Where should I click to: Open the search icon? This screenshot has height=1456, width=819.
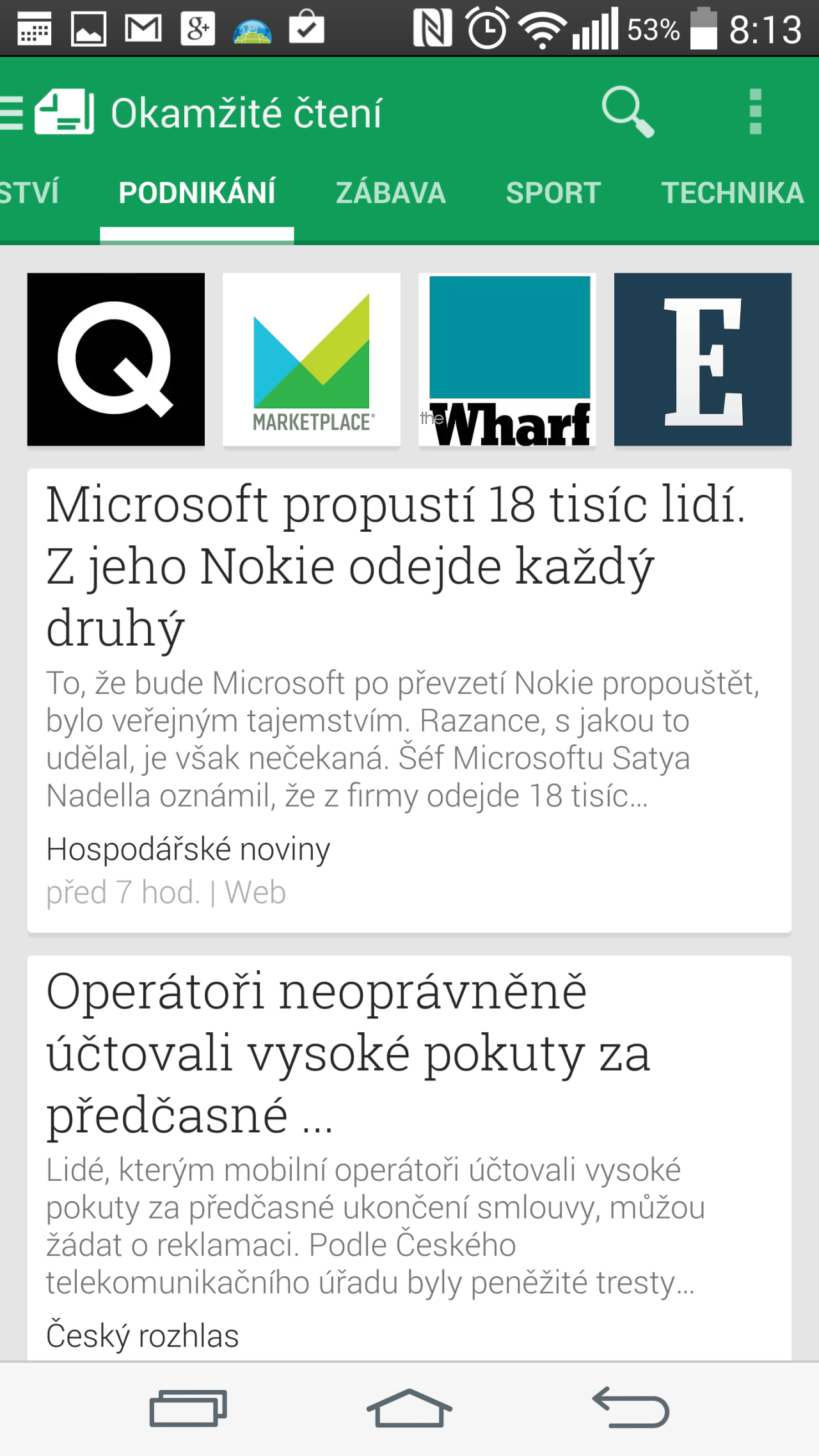627,113
